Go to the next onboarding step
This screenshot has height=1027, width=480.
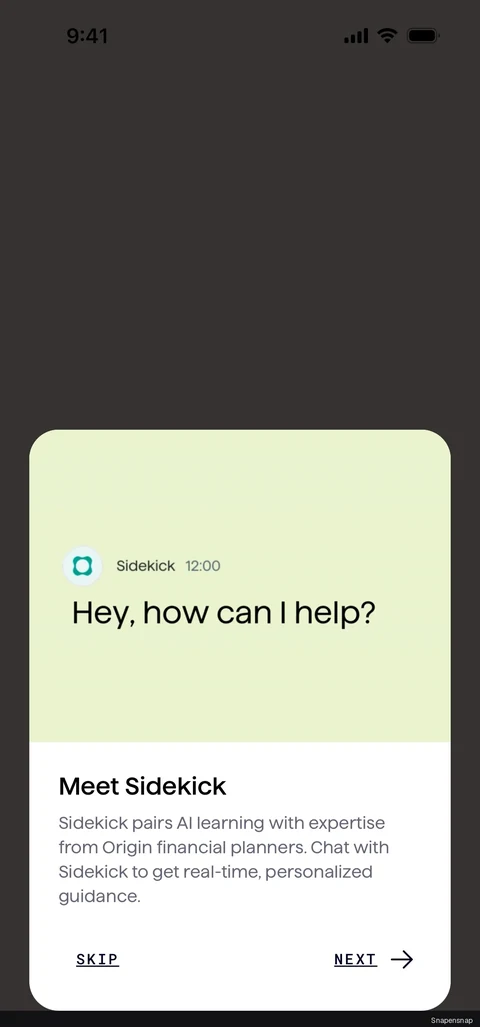[x=373, y=960]
